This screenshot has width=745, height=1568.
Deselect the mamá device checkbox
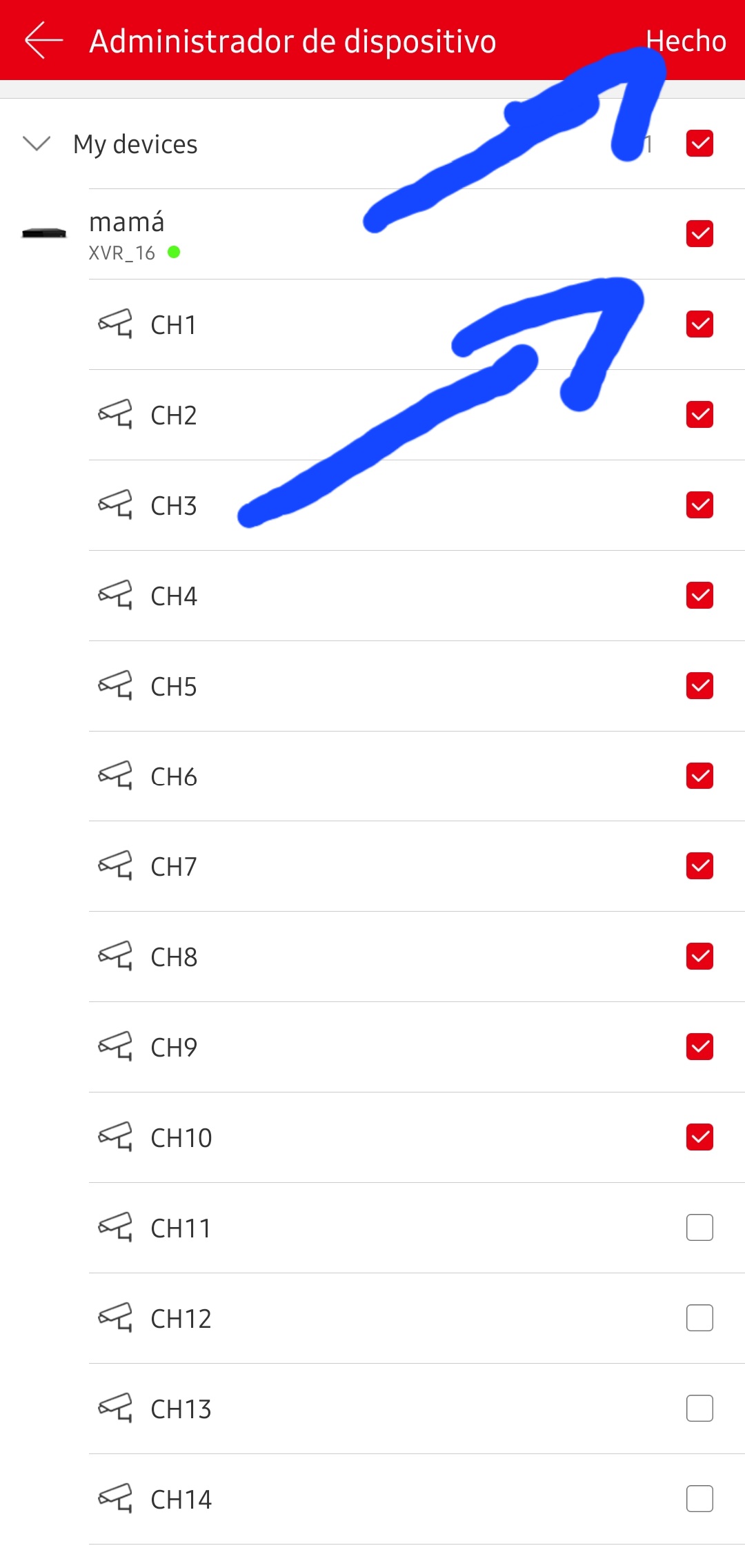coord(699,233)
